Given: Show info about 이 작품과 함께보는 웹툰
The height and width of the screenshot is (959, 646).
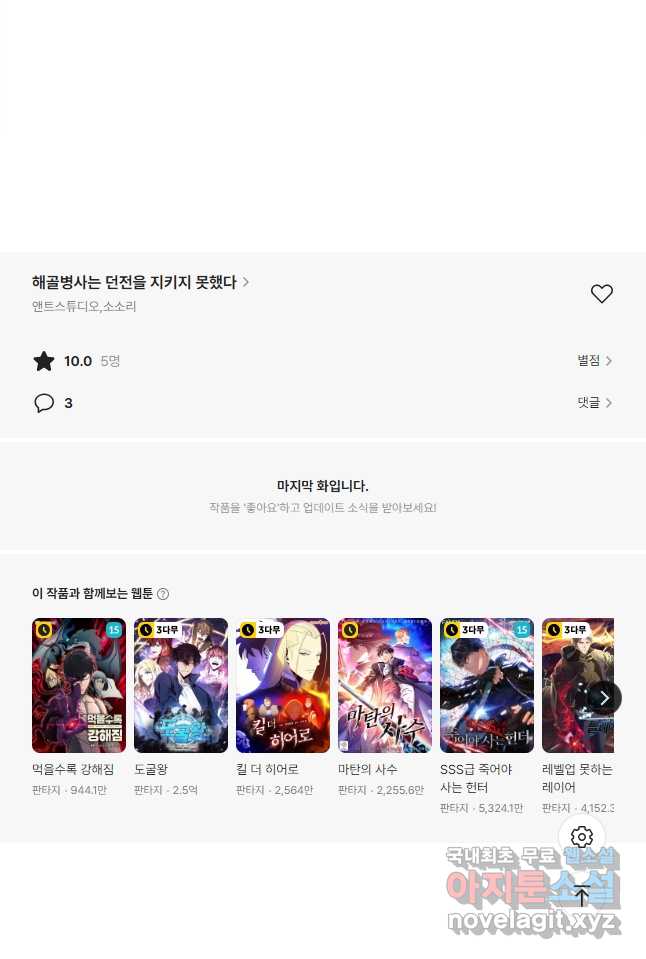Looking at the screenshot, I should 163,594.
